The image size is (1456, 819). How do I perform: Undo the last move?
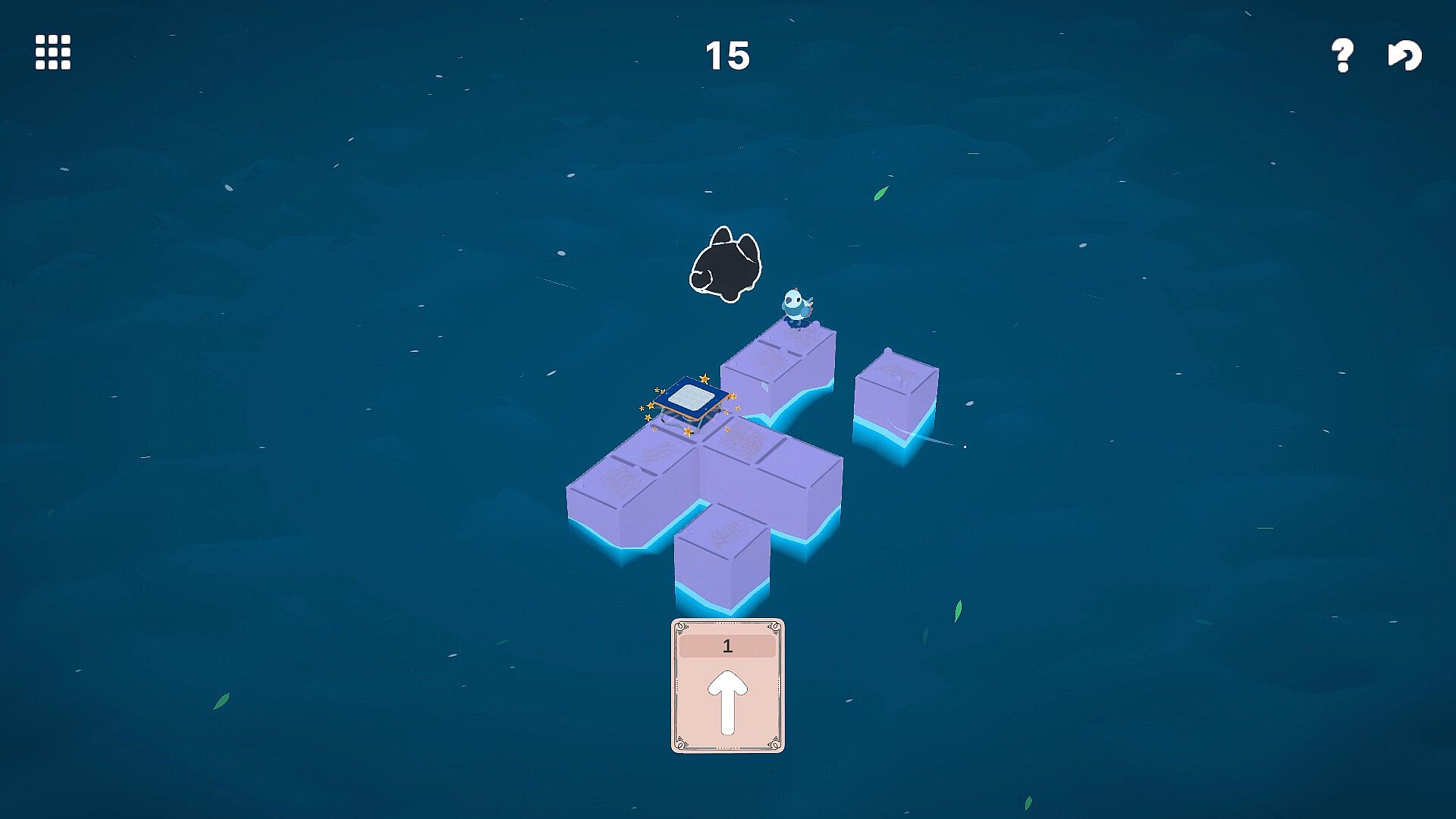tap(1404, 55)
